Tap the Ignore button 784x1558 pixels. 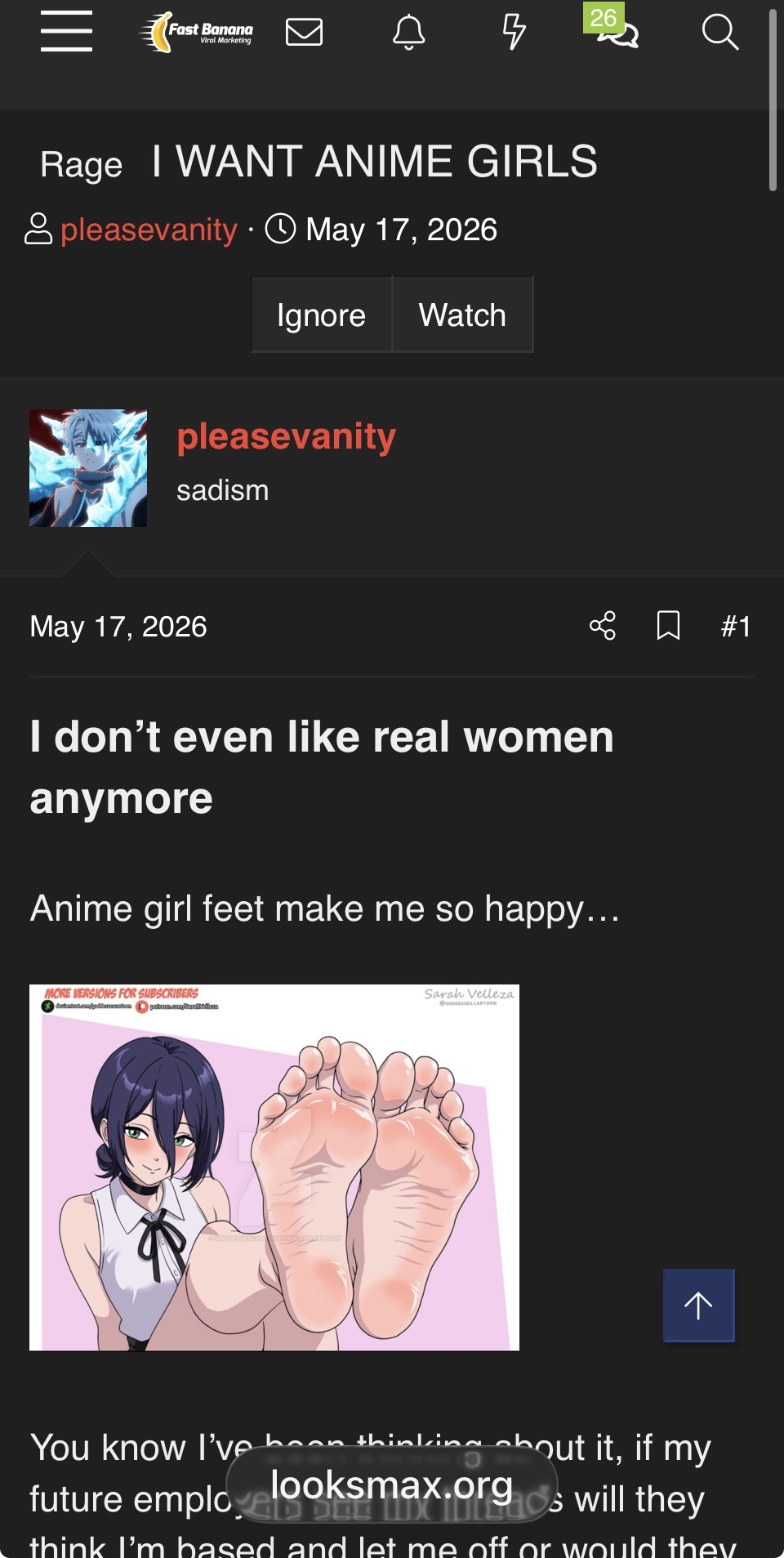321,315
